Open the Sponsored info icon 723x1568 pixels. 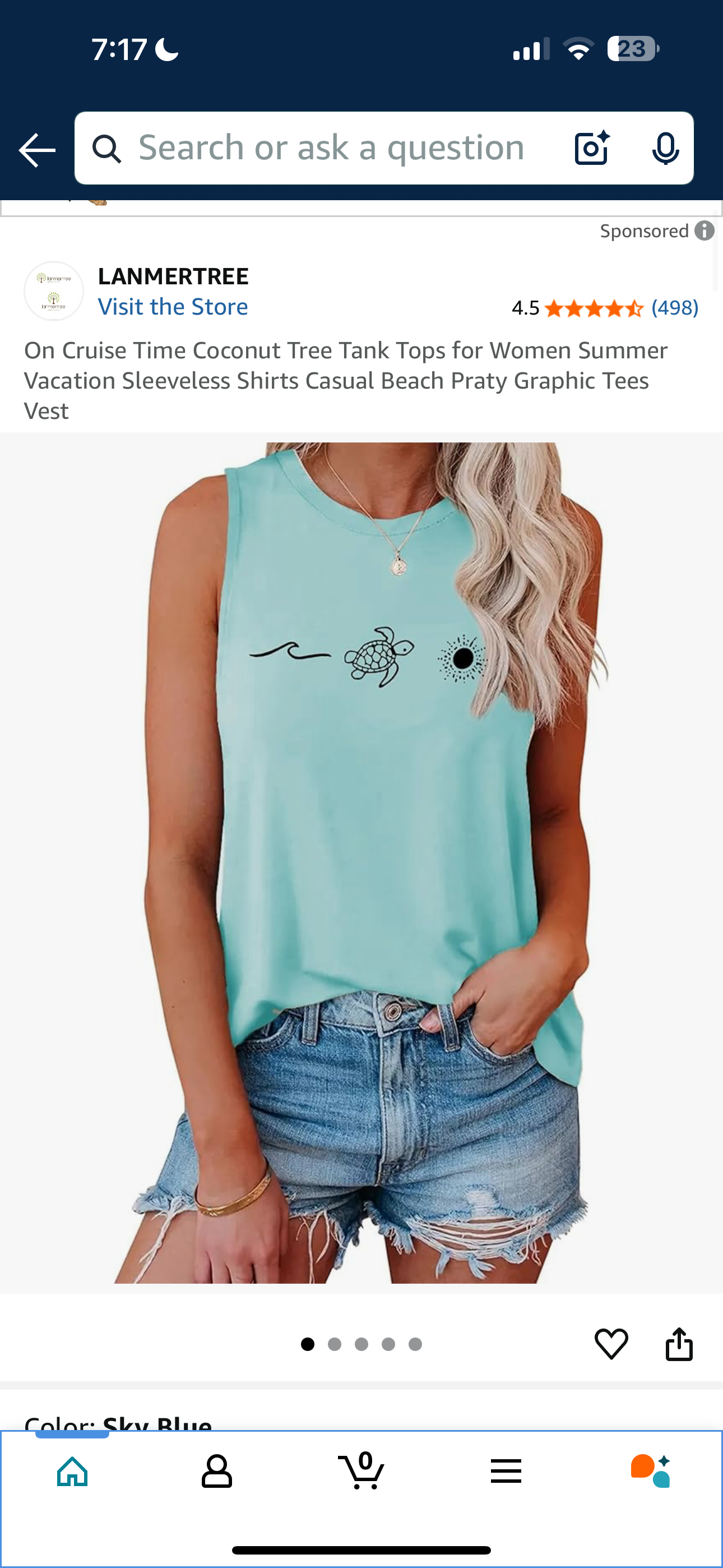pos(704,230)
